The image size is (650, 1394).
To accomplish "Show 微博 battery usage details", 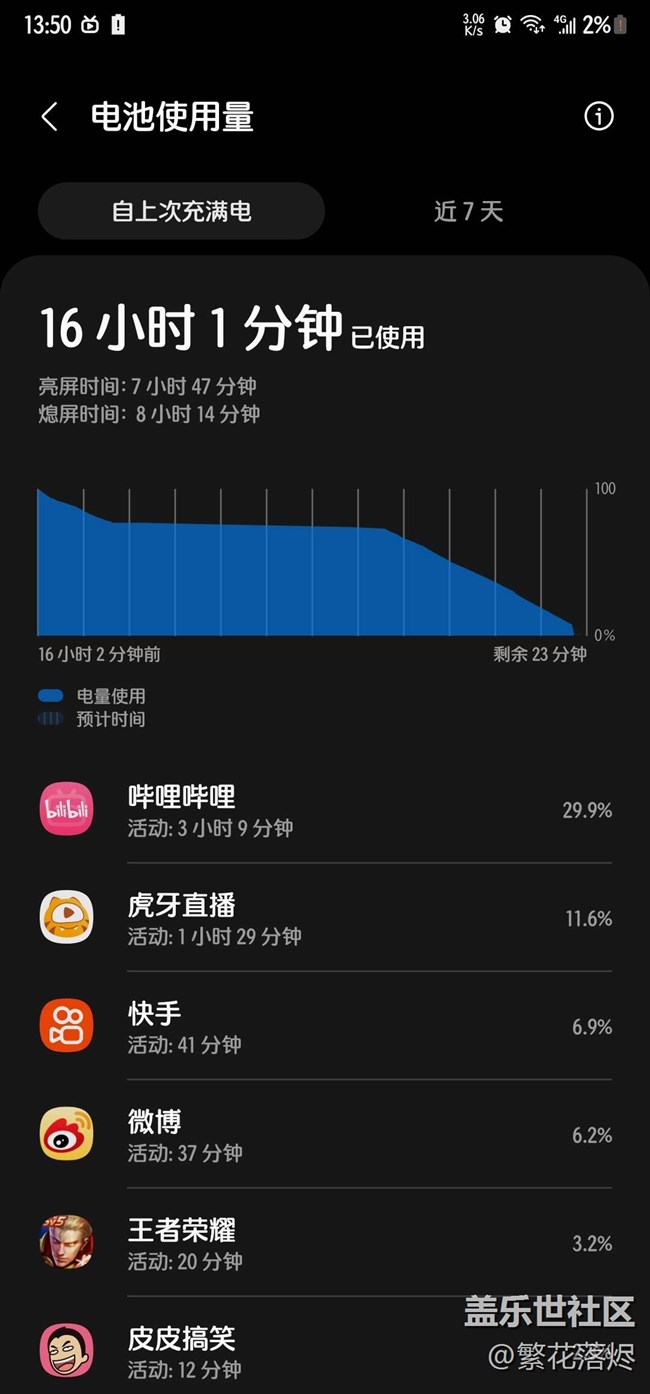I will [325, 1135].
